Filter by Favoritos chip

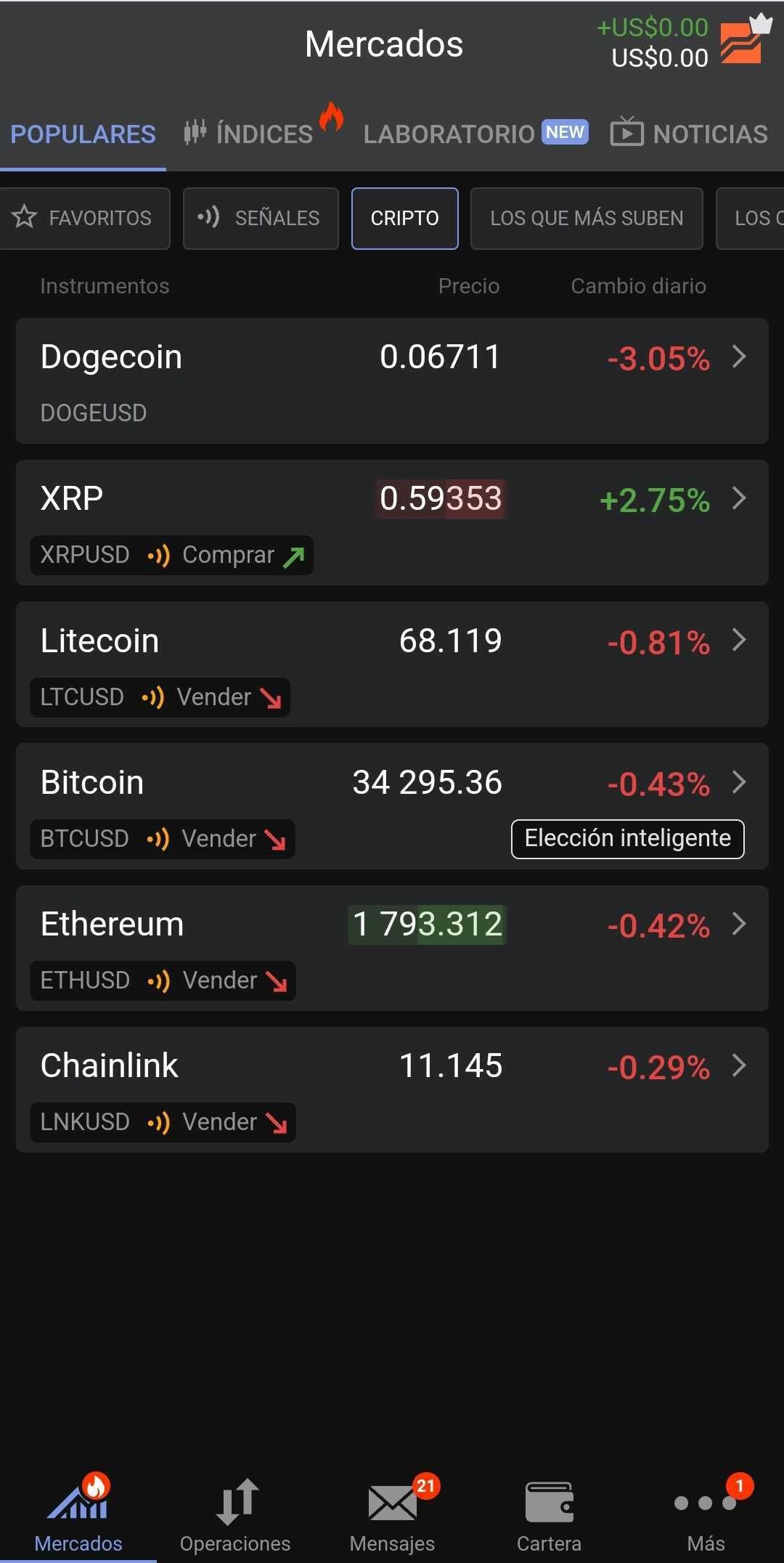(x=83, y=218)
